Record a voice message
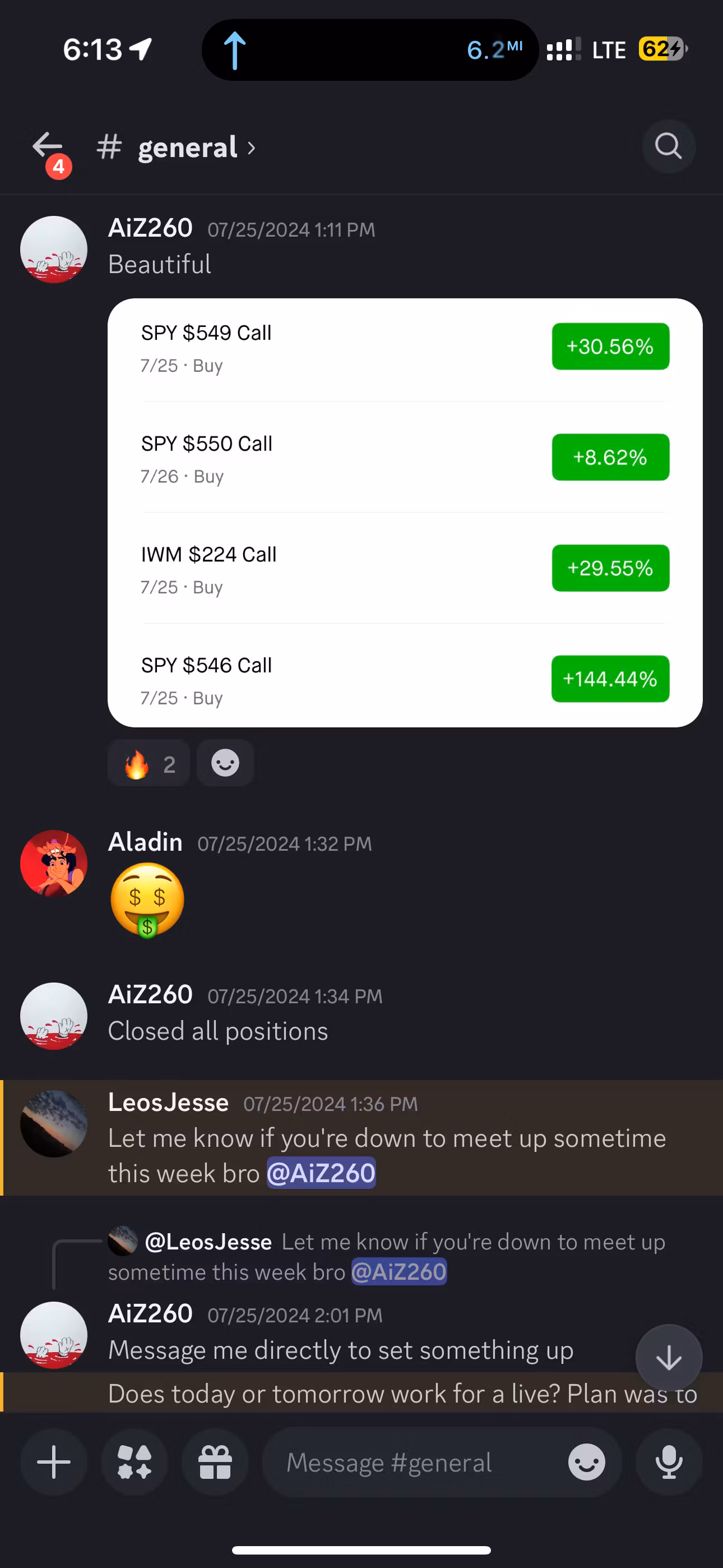 (668, 1462)
